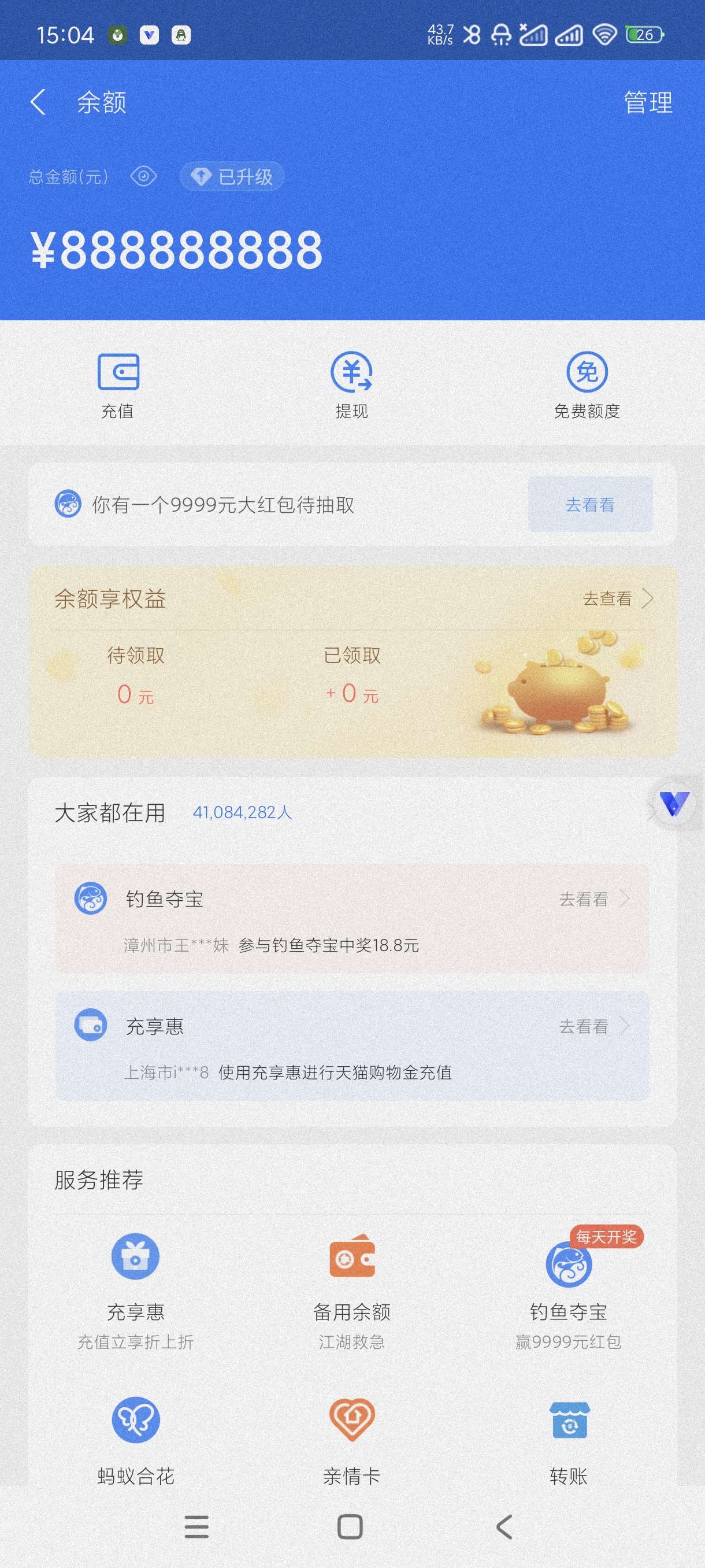705x1568 pixels.
Task: Tap the floating V icon at the right edge
Action: click(x=674, y=804)
